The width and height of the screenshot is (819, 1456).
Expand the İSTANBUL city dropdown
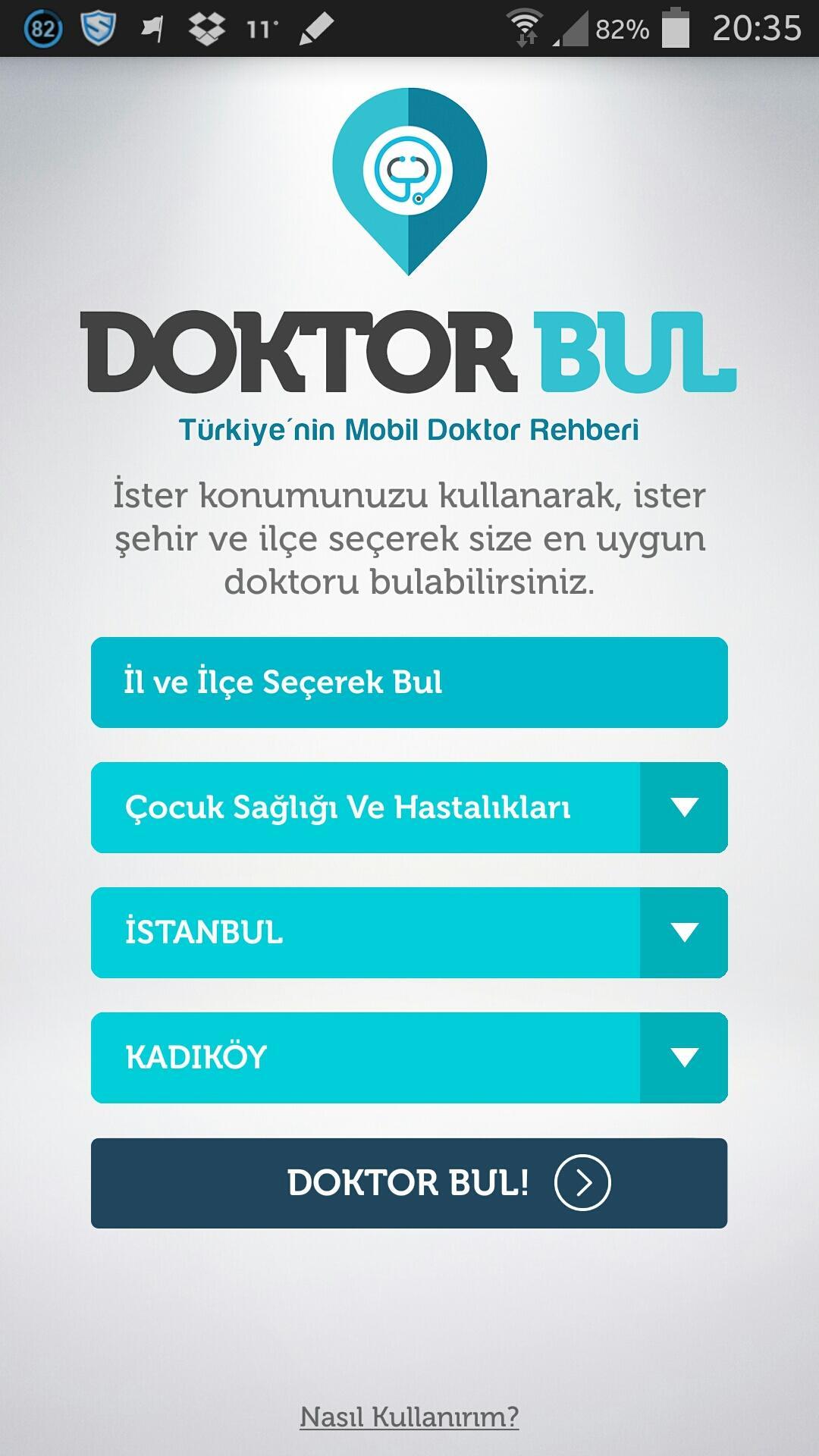coord(409,933)
